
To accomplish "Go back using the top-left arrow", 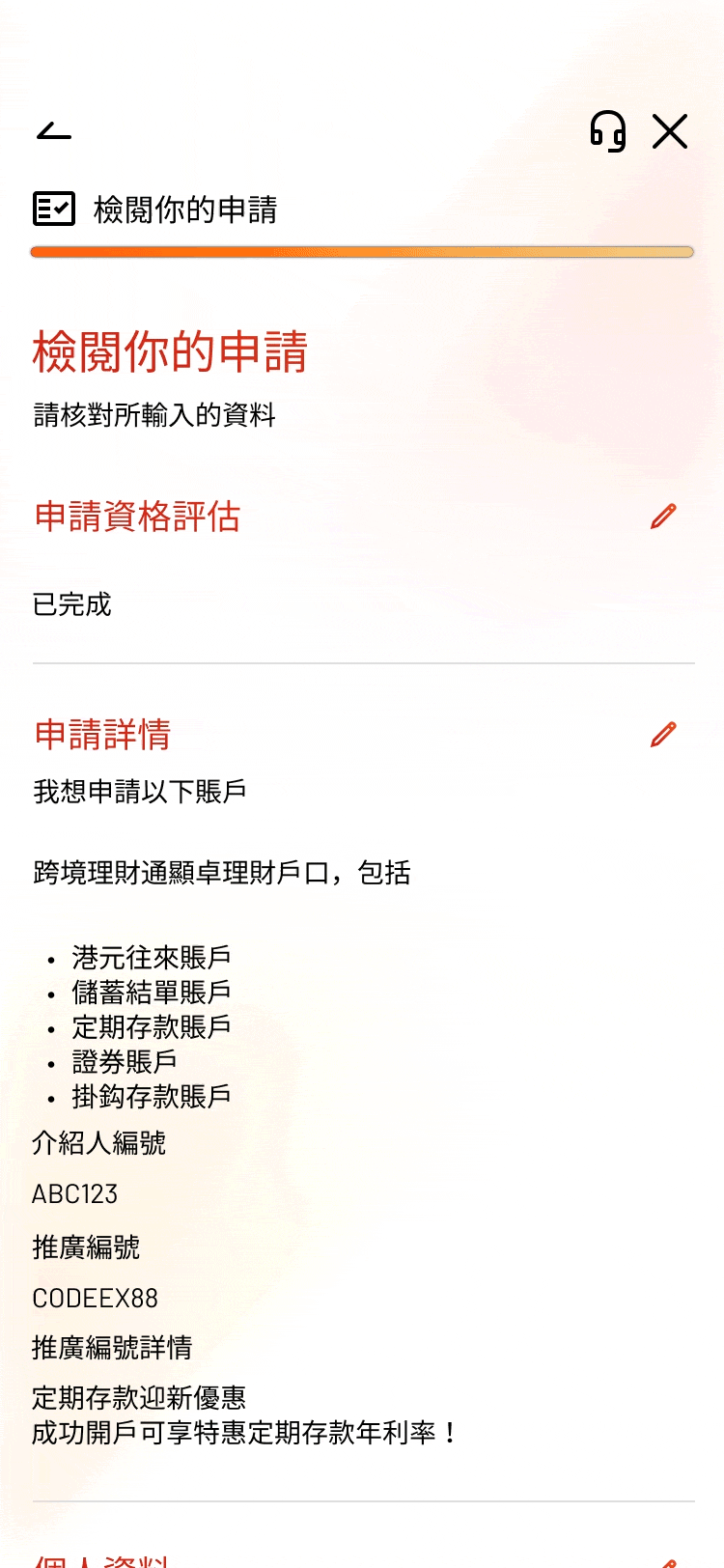I will coord(54,131).
